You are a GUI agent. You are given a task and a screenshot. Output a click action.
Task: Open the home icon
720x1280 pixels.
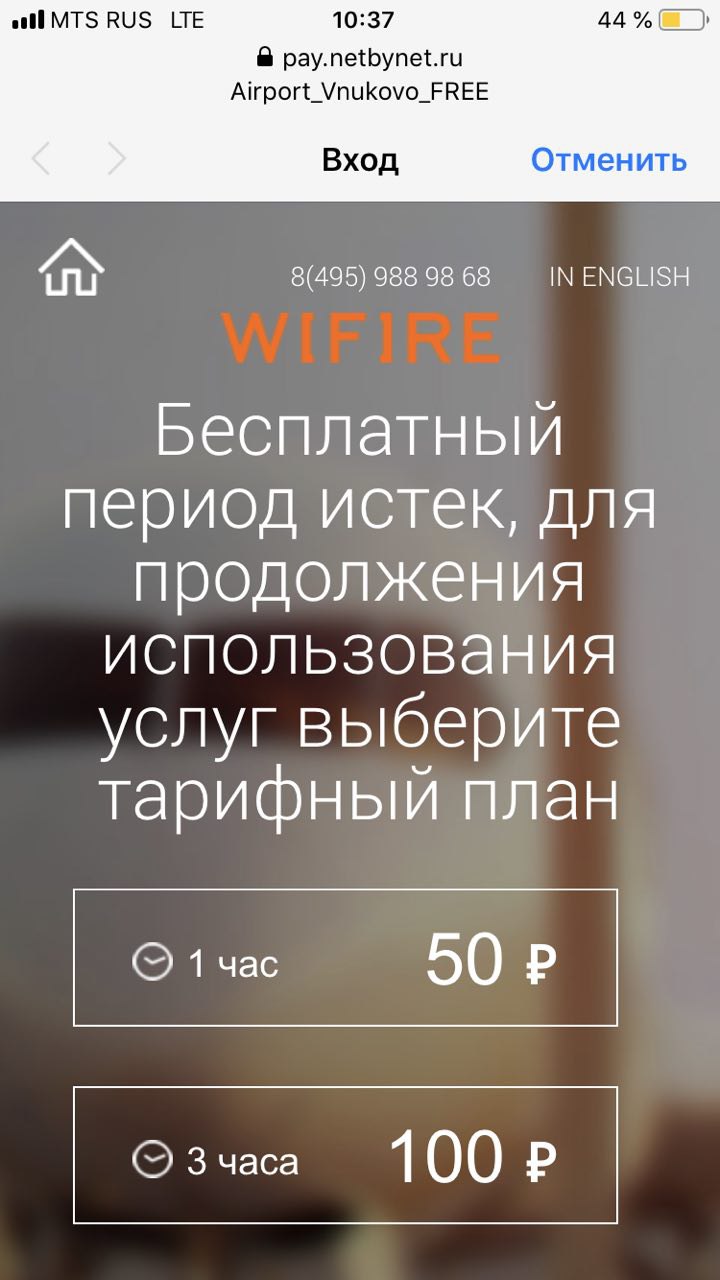tap(71, 267)
